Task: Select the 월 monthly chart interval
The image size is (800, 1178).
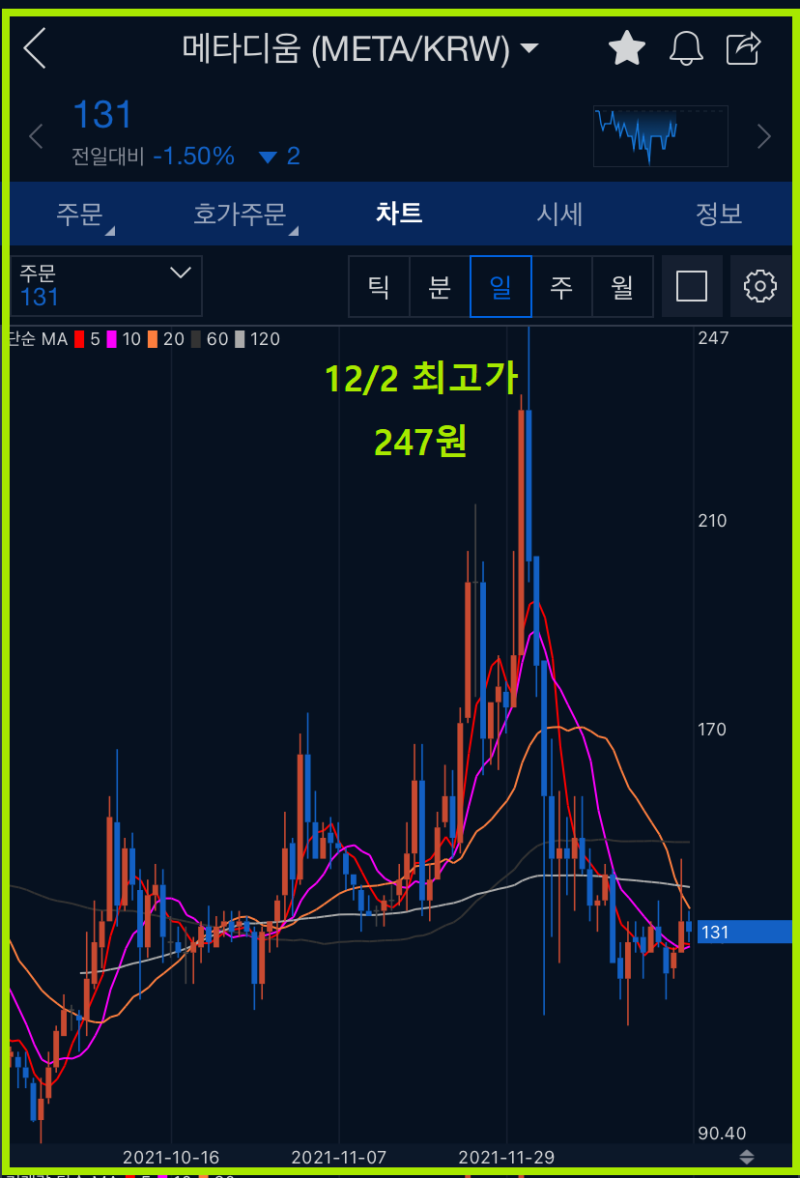Action: [x=623, y=286]
